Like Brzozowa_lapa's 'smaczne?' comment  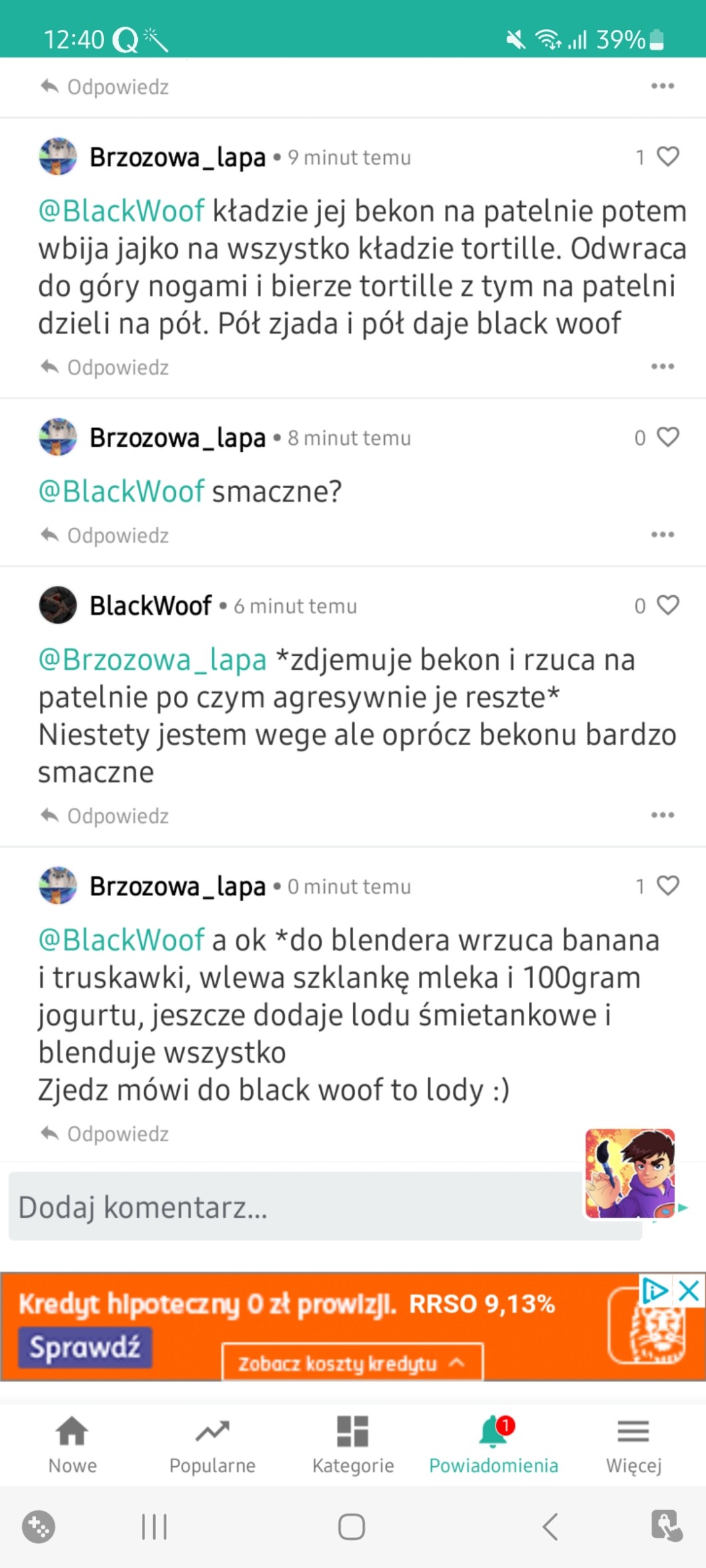click(667, 437)
